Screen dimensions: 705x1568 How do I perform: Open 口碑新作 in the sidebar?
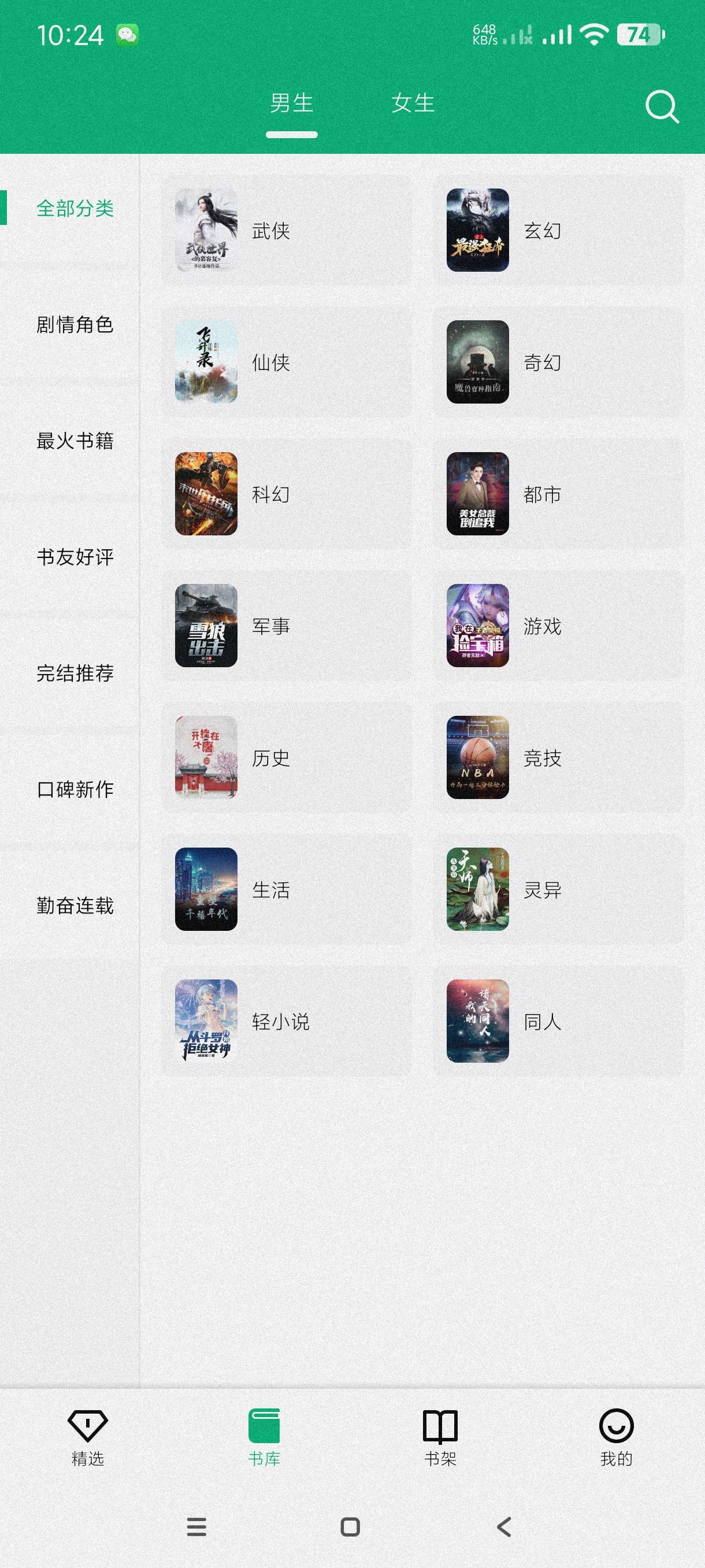click(x=75, y=789)
